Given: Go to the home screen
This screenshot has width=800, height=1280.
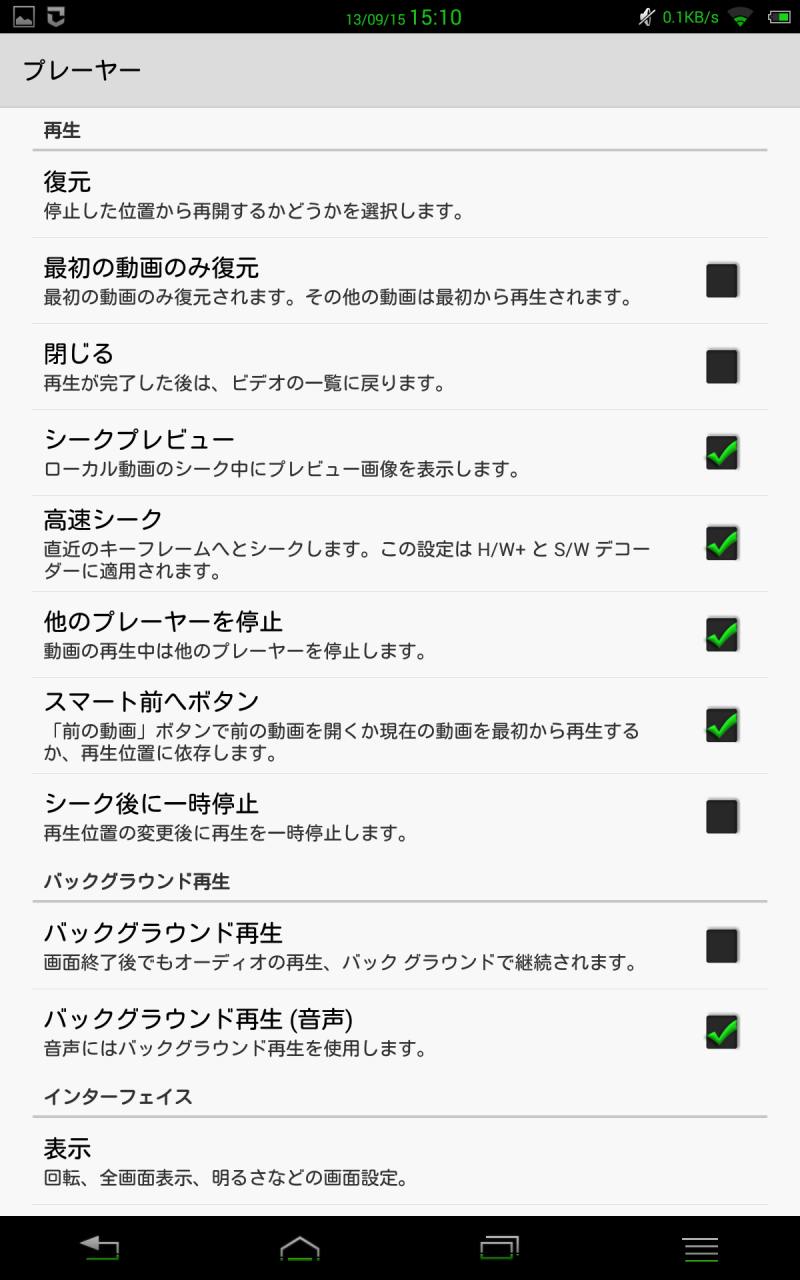Looking at the screenshot, I should 300,1247.
